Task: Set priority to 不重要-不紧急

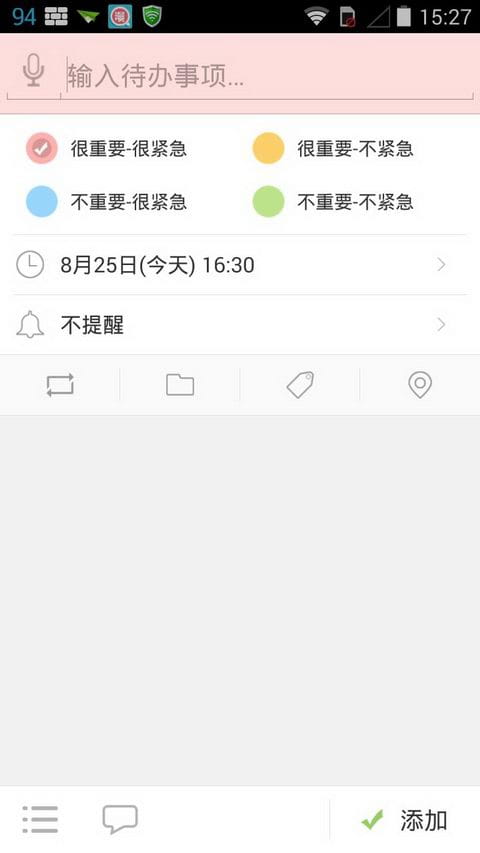Action: pos(333,201)
